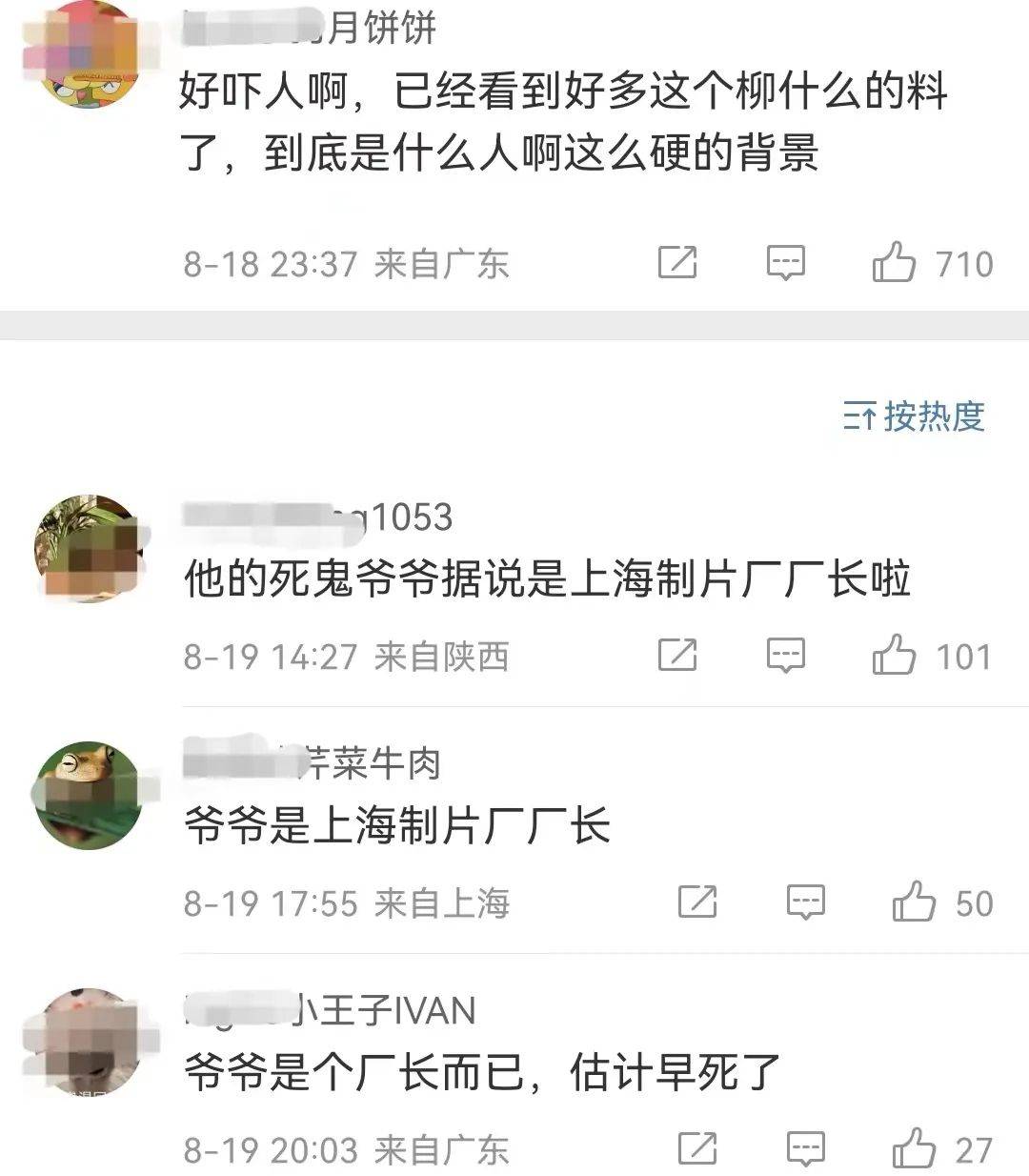The width and height of the screenshot is (1029, 1176).
Task: Like the comment by 小王子IVAN with 27 likes
Action: tap(914, 1148)
